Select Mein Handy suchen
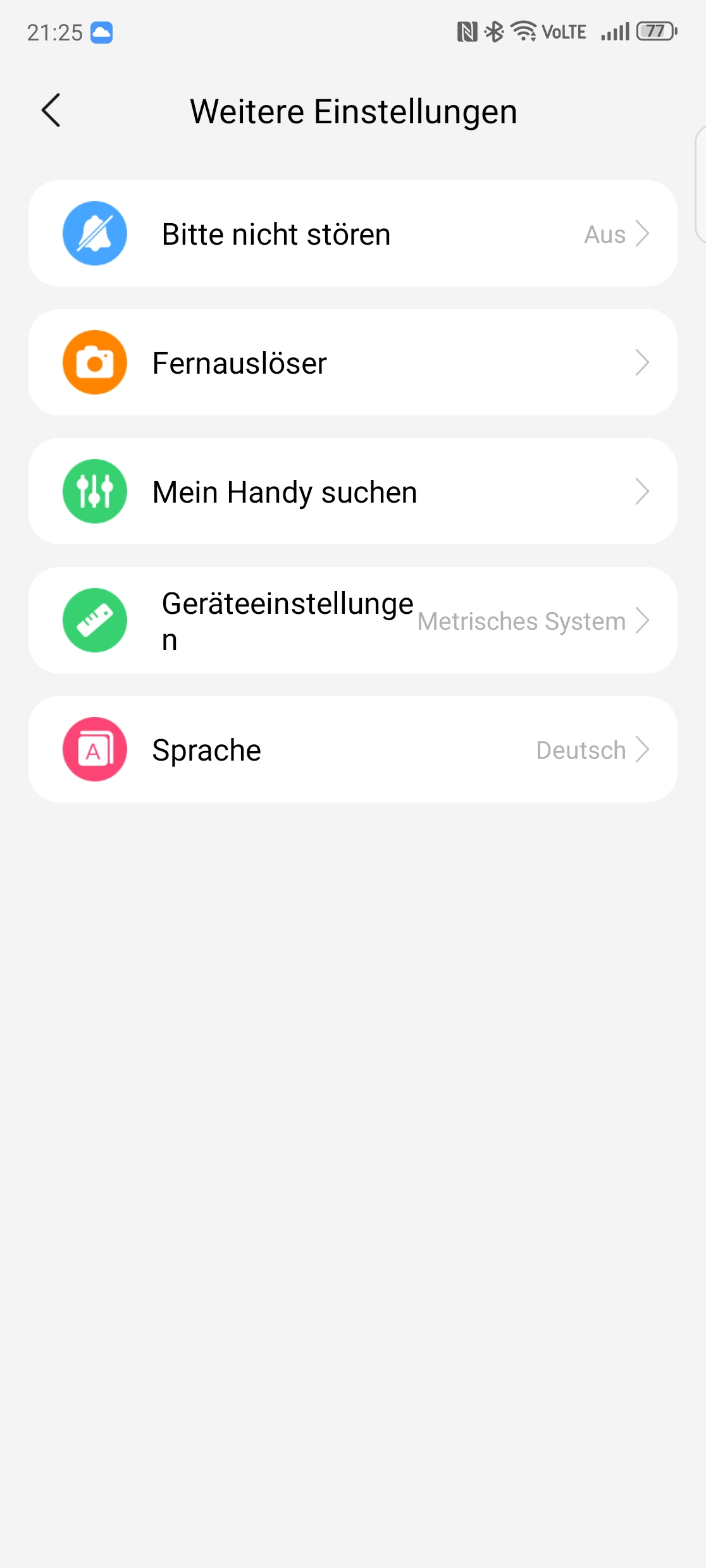706x1568 pixels. pos(353,491)
